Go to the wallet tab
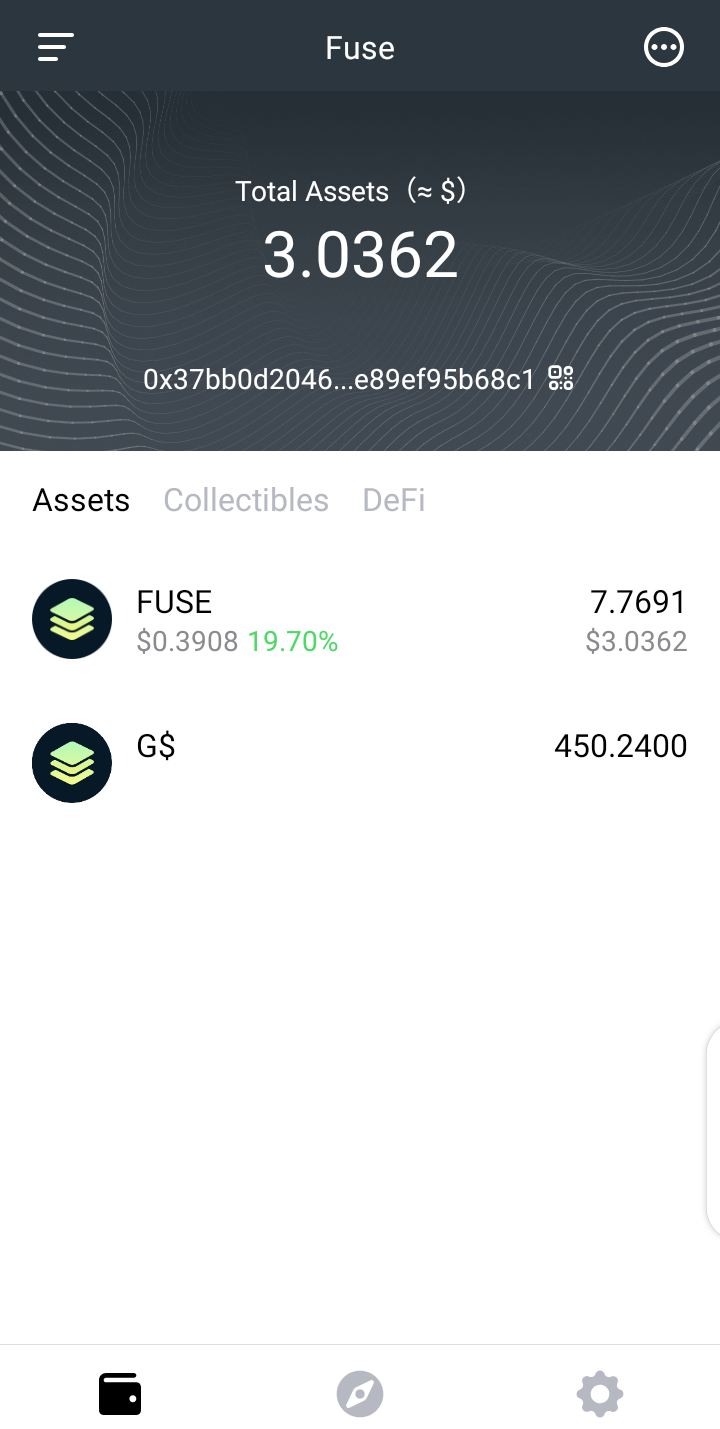720x1429 pixels. pyautogui.click(x=120, y=1394)
